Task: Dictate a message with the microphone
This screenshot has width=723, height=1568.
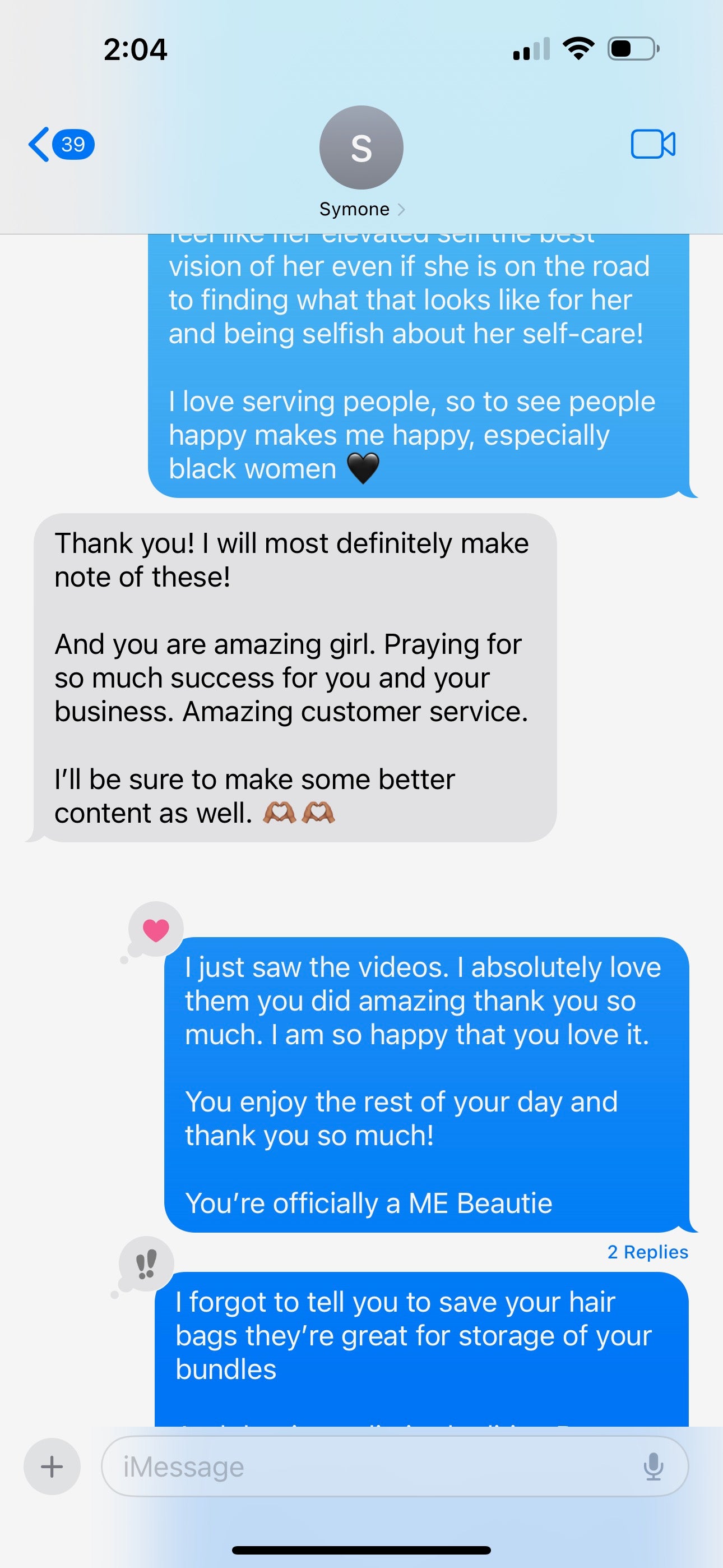Action: [x=653, y=1466]
